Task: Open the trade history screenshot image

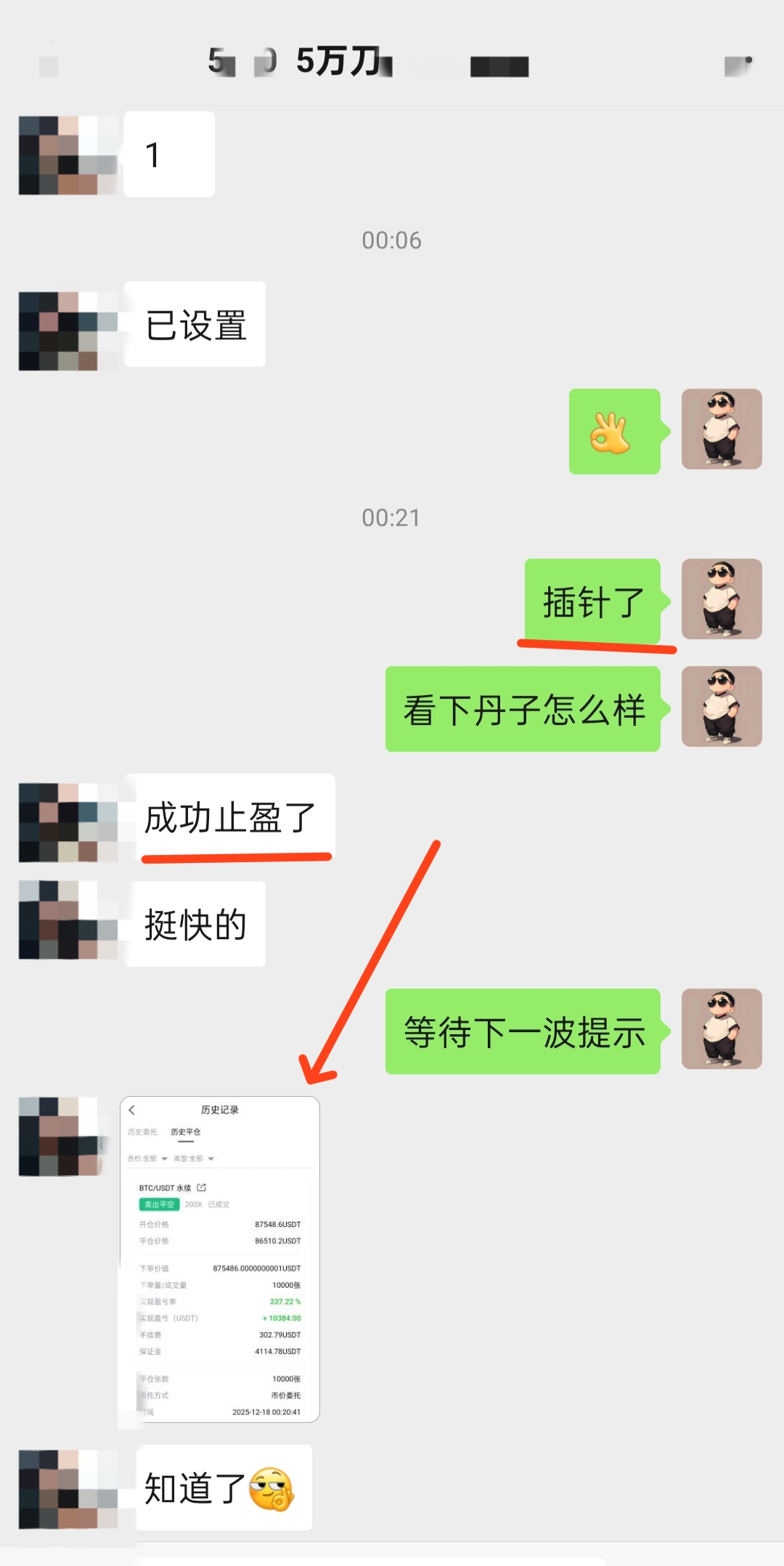Action: click(x=219, y=1259)
